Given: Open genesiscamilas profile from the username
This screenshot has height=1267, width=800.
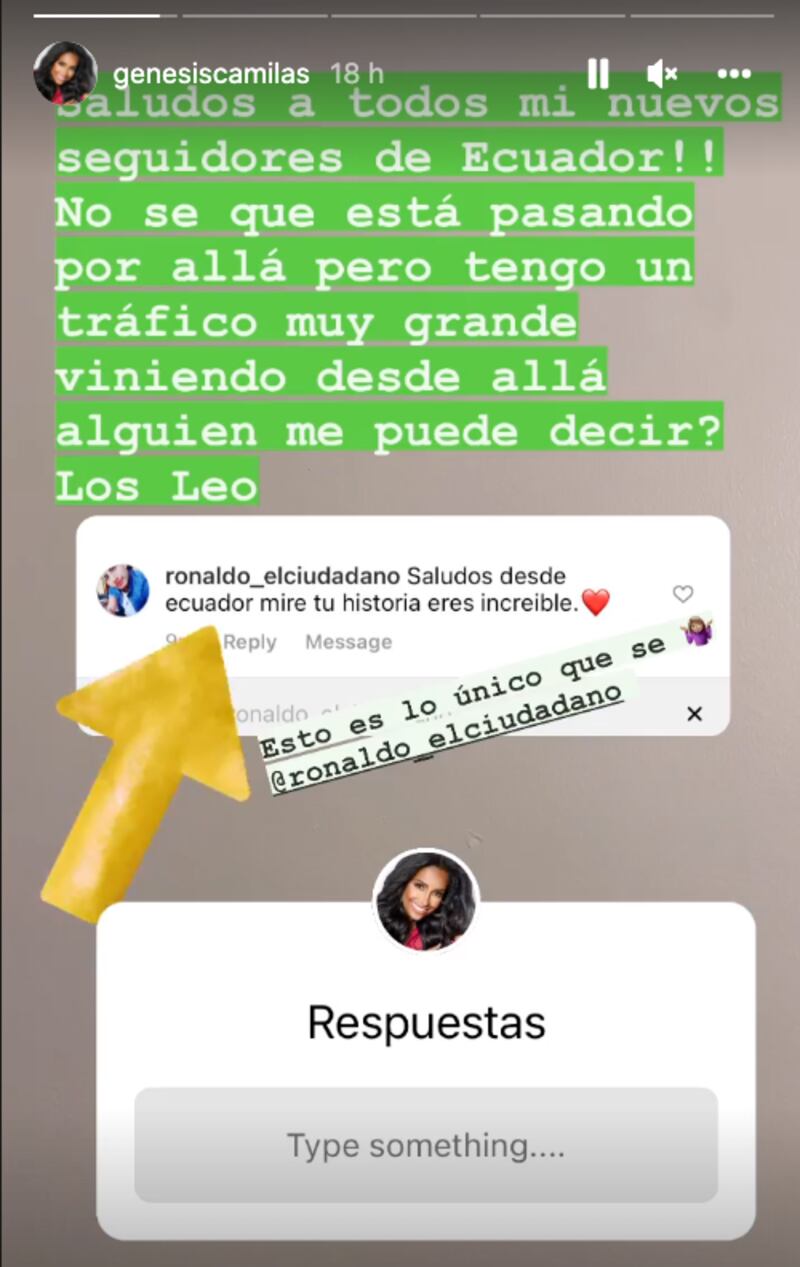Looking at the screenshot, I should click(x=211, y=74).
